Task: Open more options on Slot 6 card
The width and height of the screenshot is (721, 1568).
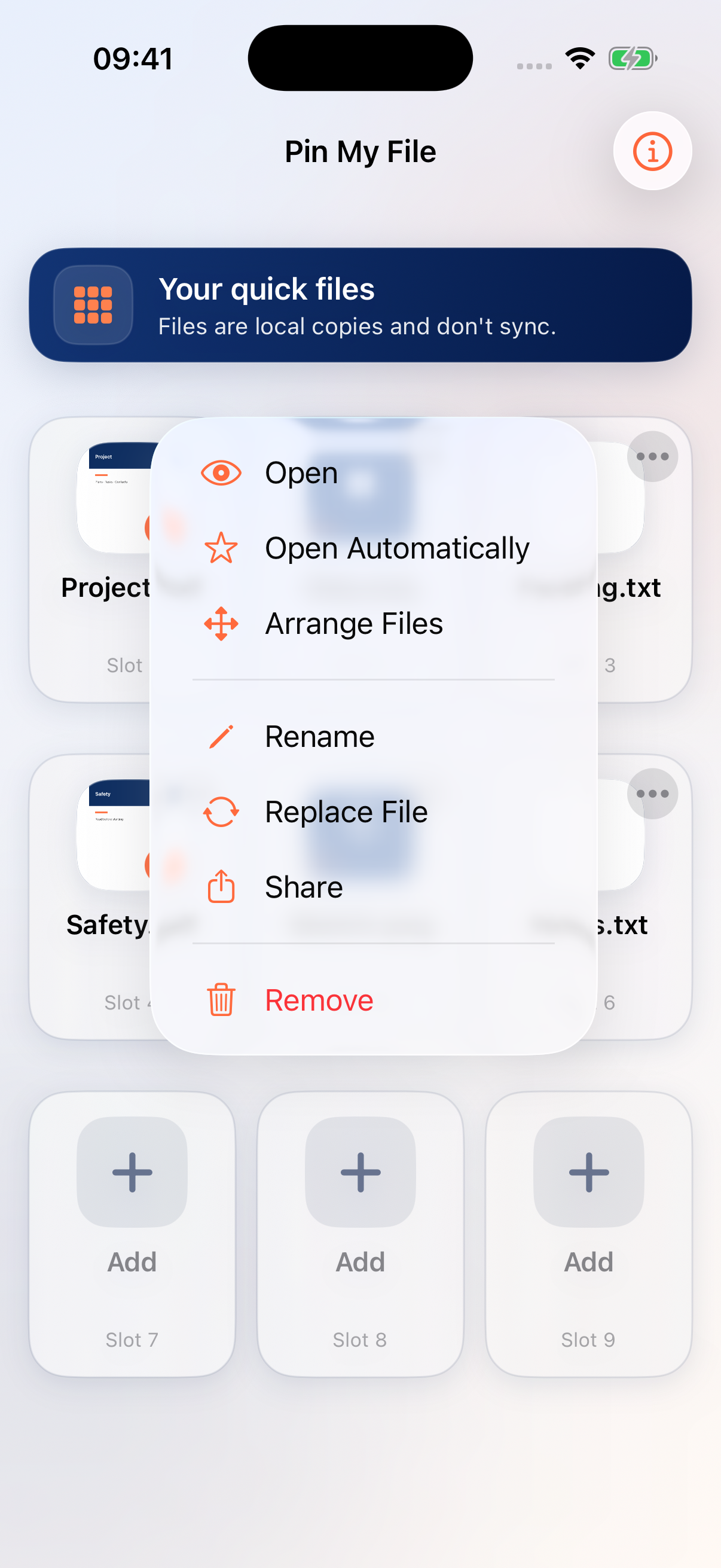Action: pyautogui.click(x=652, y=794)
